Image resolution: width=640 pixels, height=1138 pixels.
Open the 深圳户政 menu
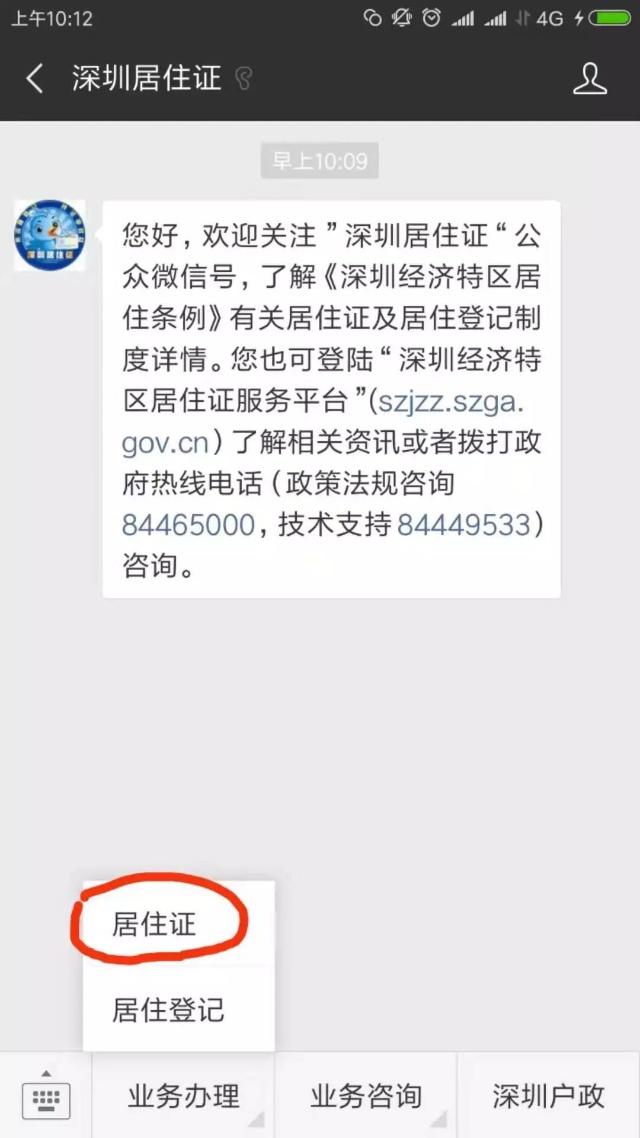pos(548,1096)
